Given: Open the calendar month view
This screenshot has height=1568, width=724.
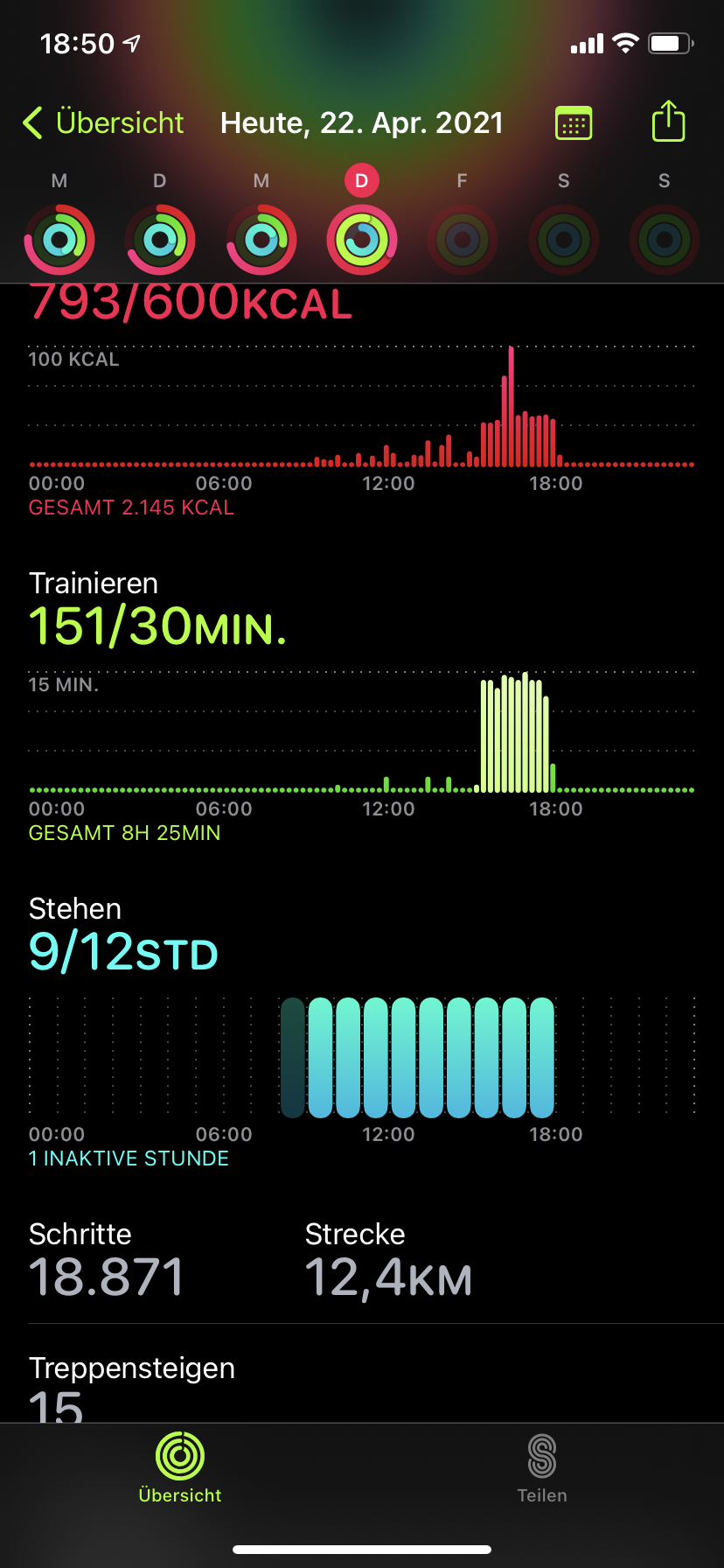Looking at the screenshot, I should [574, 123].
